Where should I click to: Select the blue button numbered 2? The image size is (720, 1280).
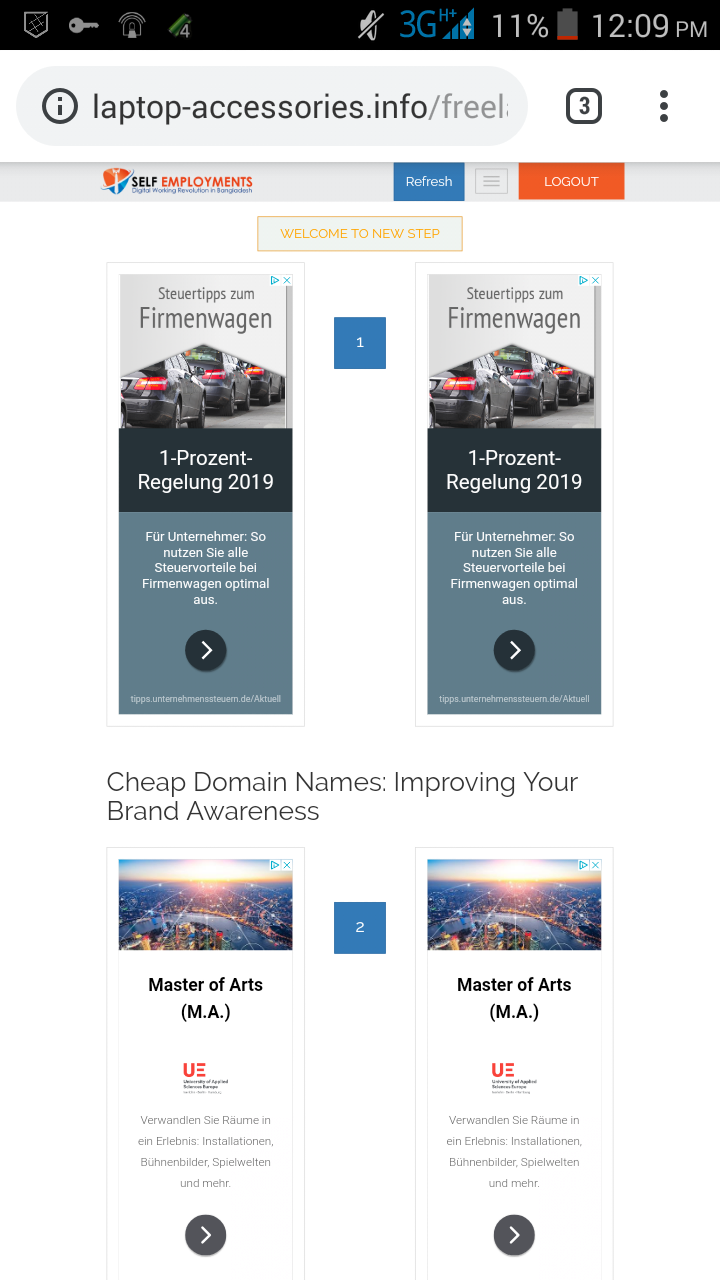tap(360, 927)
